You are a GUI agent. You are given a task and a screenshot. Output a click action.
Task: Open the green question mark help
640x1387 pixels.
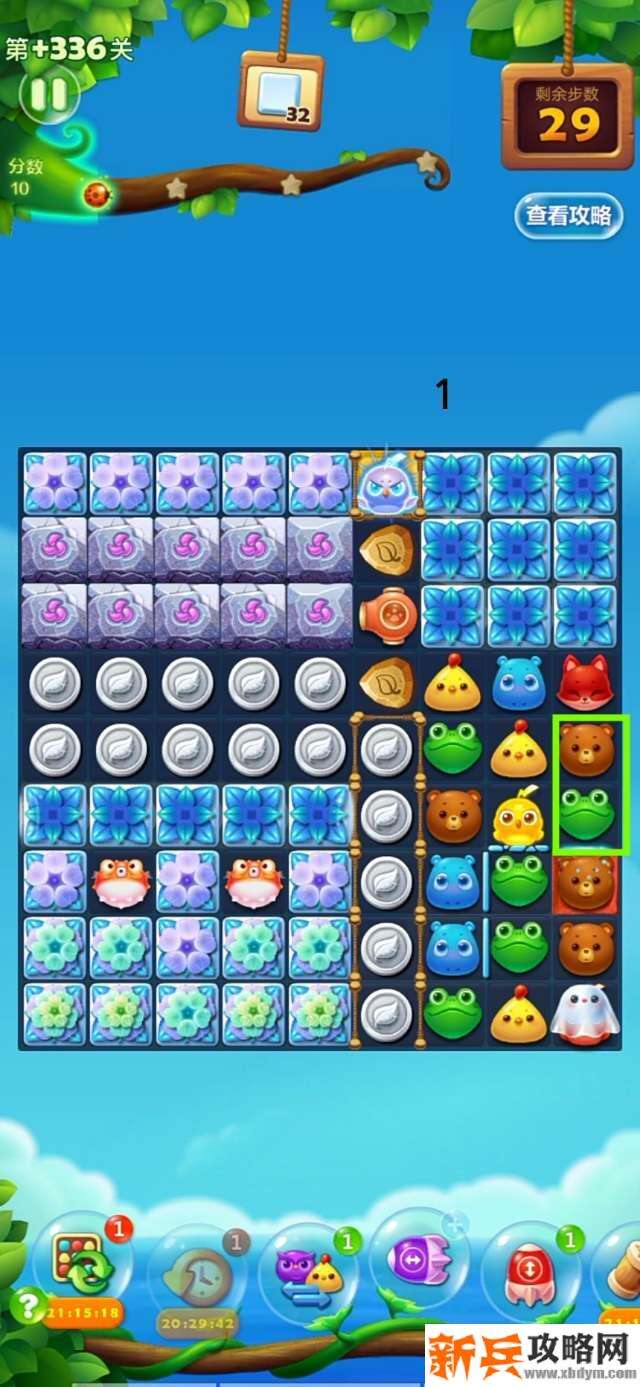[28, 1304]
